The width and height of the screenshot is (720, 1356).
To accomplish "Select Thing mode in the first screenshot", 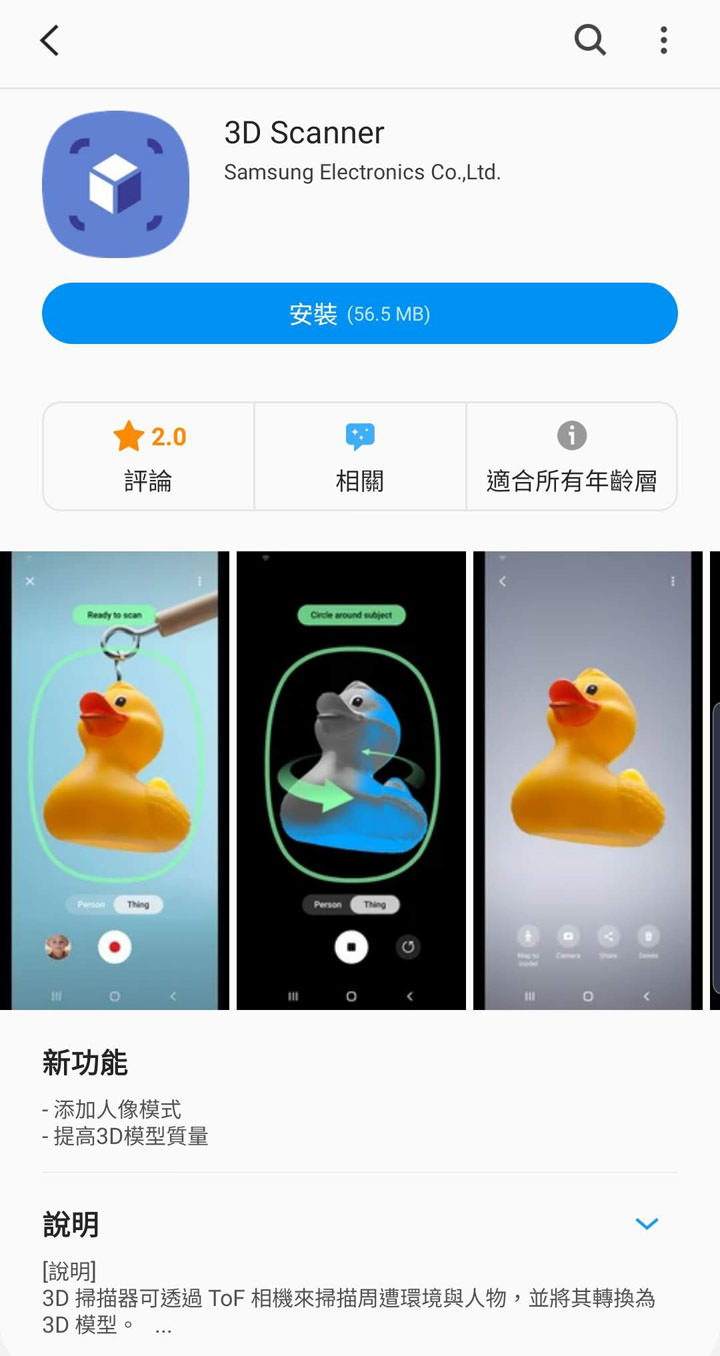I will click(x=138, y=904).
